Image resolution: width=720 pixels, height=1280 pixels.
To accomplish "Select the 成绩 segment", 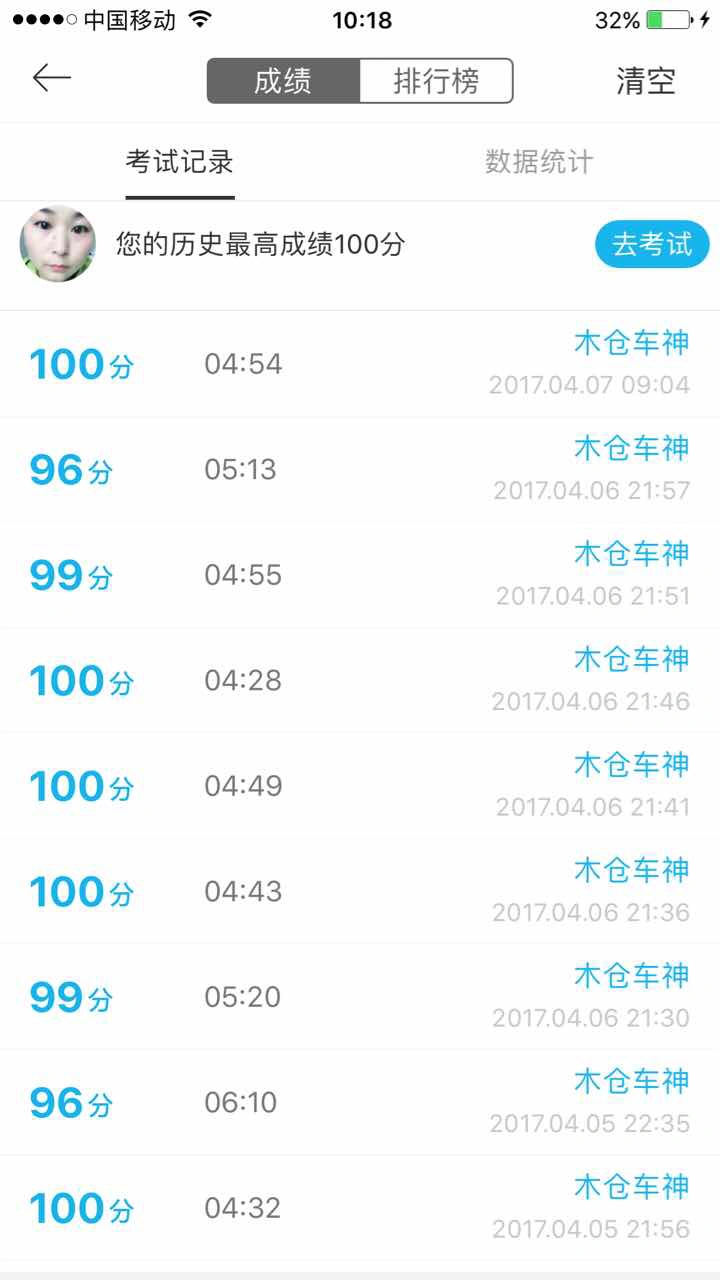I will tap(283, 81).
